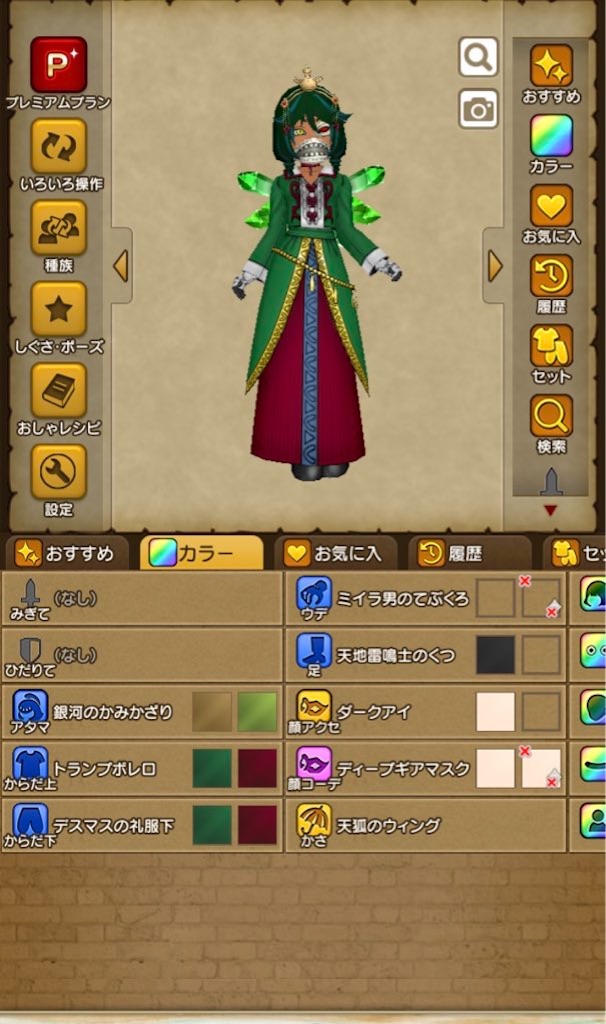Screen dimensions: 606x1024
Task: Open the 種族 race selector
Action: pos(58,228)
